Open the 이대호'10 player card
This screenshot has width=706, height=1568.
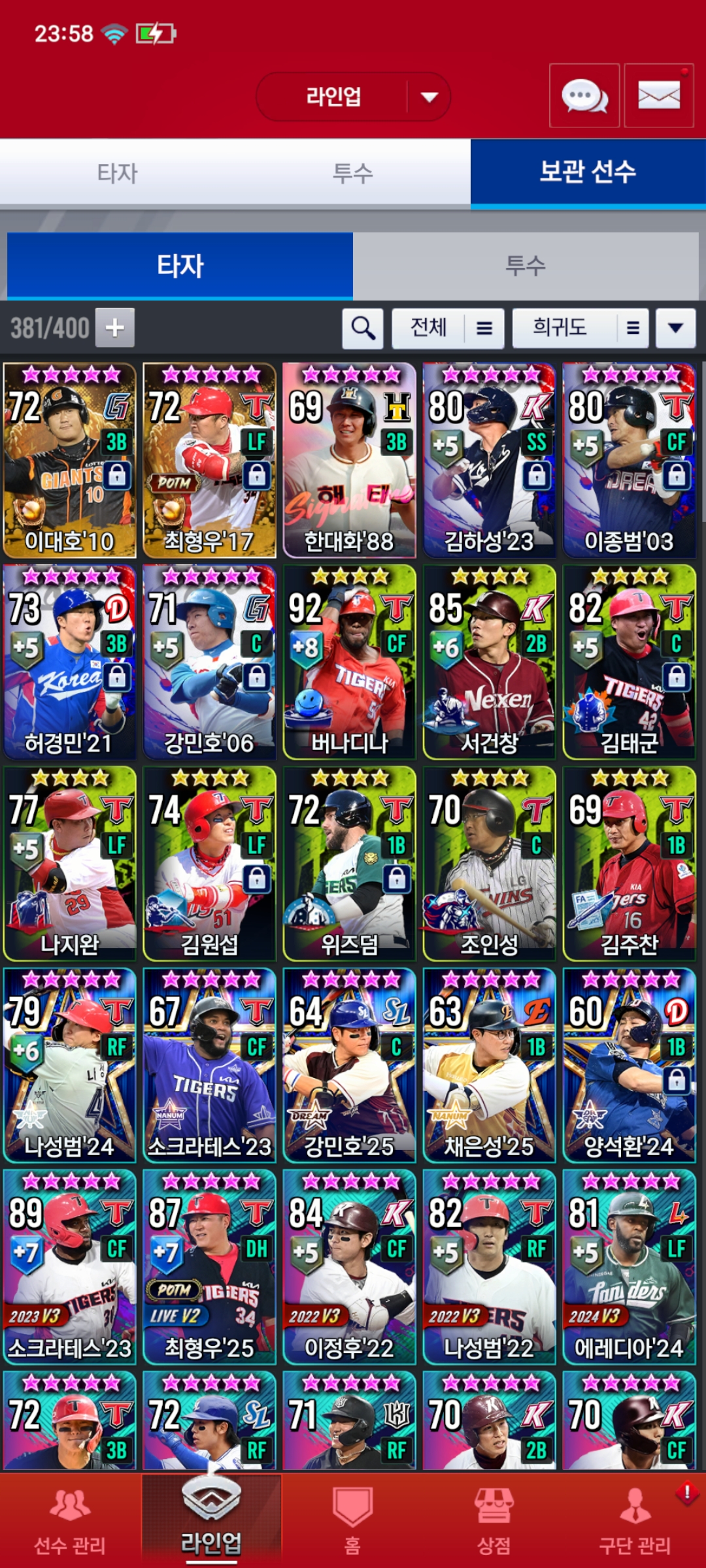tap(70, 460)
